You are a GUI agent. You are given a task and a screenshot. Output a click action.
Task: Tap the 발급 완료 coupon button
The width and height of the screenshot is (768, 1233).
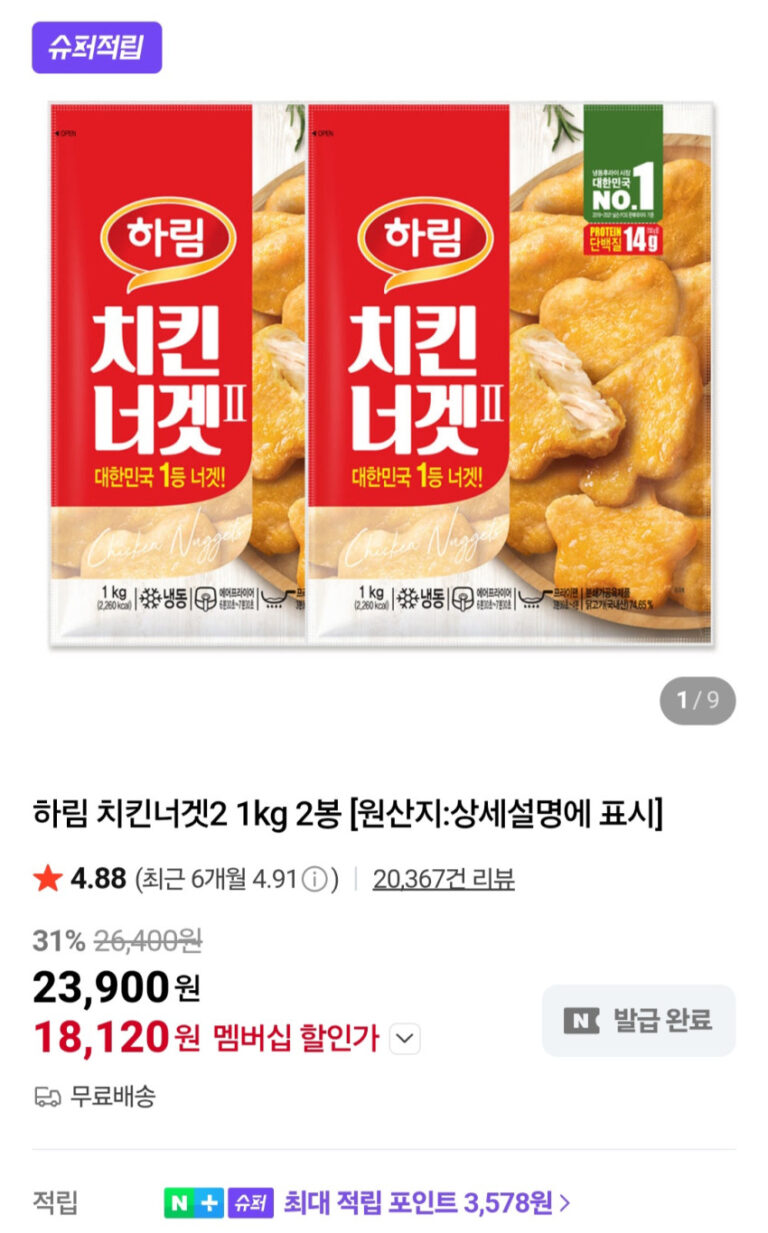coord(639,1020)
